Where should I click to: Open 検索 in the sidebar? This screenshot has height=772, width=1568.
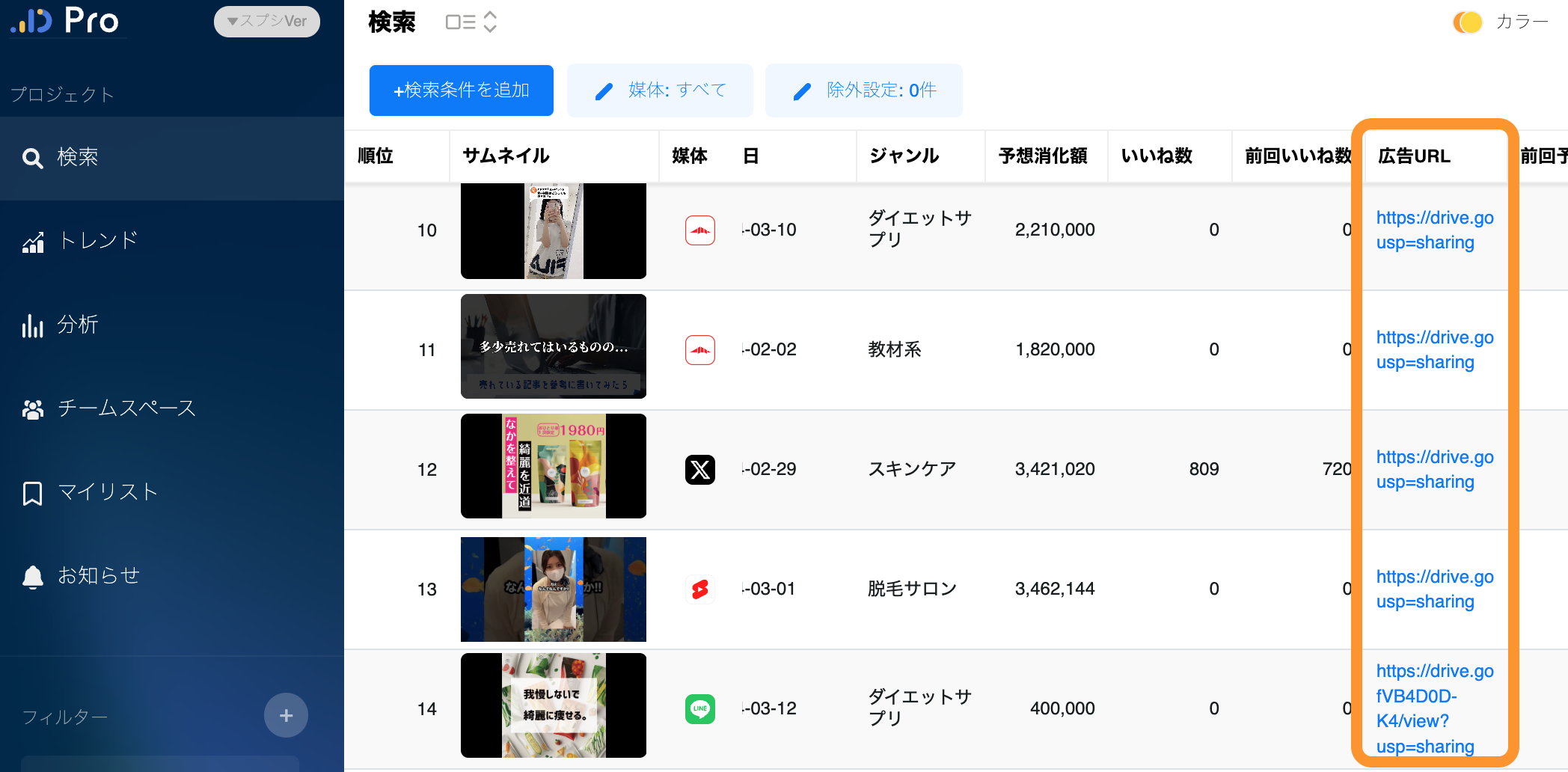78,157
